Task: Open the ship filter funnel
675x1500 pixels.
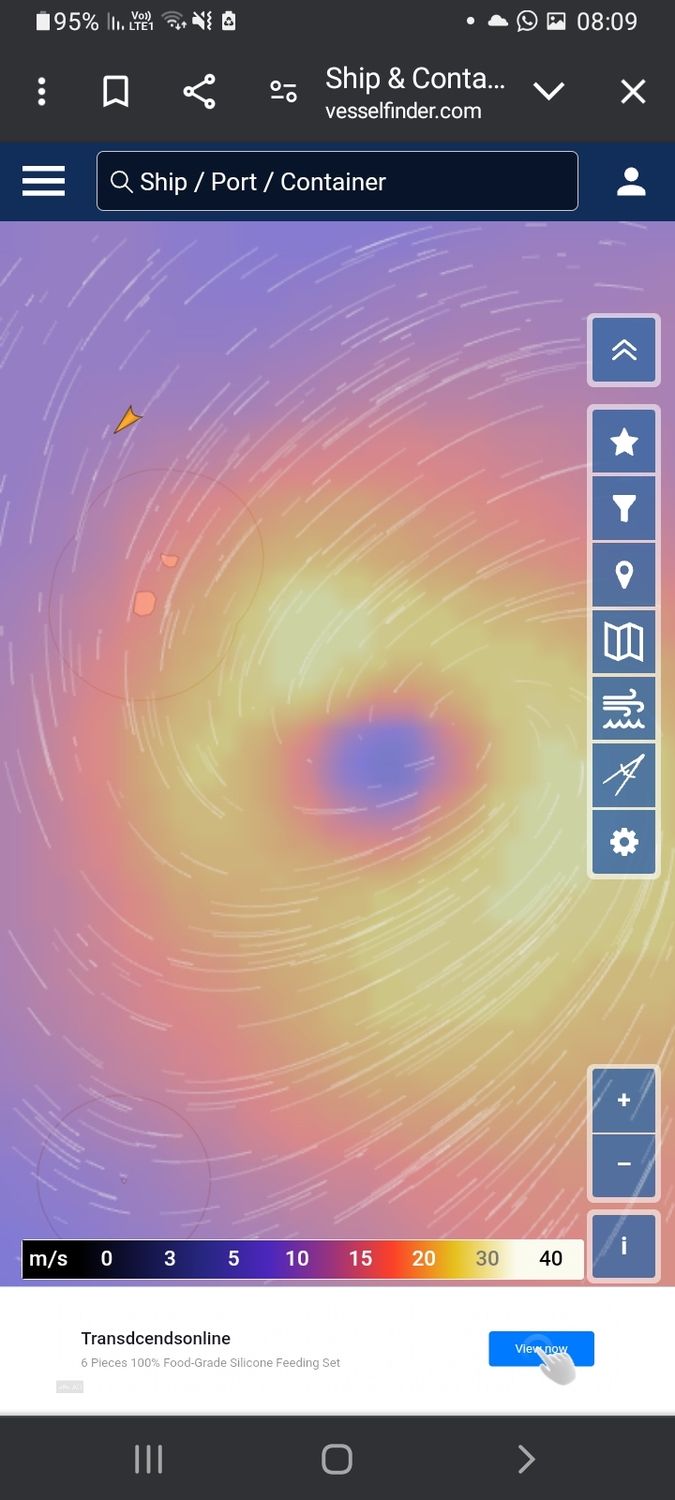Action: tap(624, 508)
